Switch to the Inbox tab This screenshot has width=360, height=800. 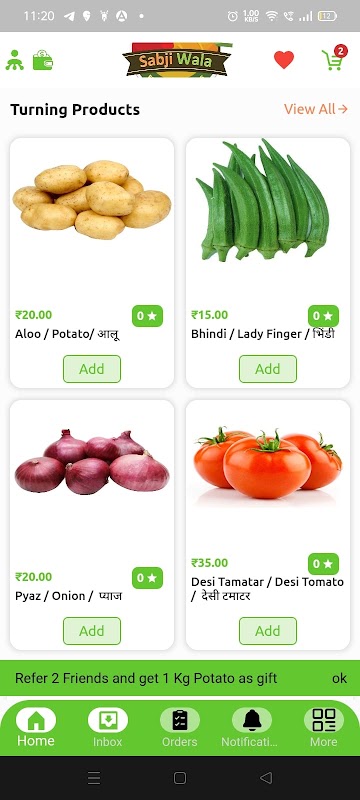(108, 728)
